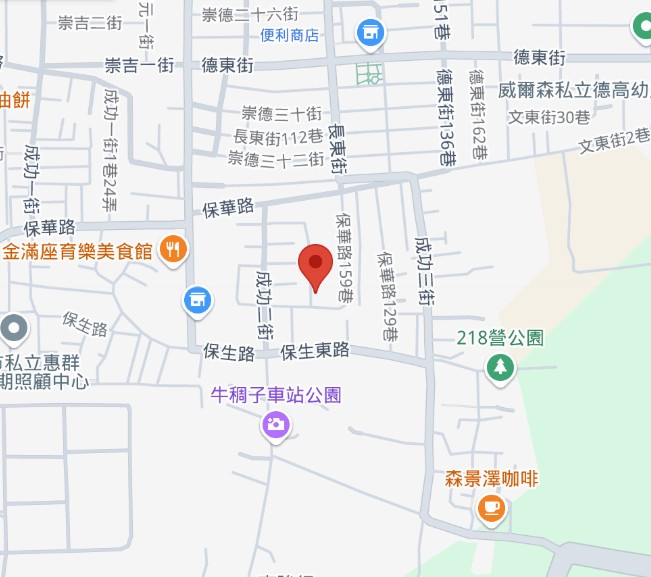
Task: Open 牛稠子車站公園 attraction marker
Action: (x=275, y=425)
